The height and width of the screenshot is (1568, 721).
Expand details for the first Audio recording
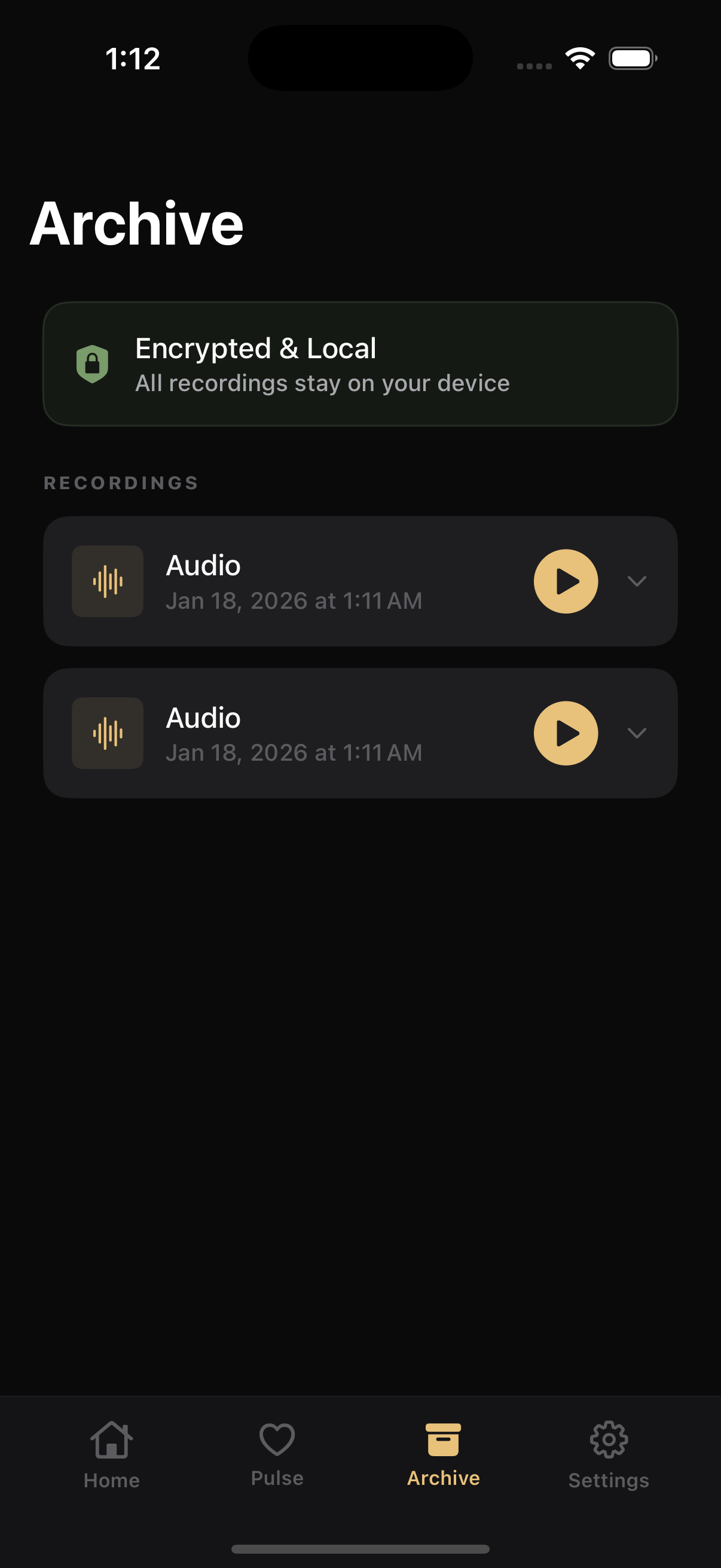(637, 581)
